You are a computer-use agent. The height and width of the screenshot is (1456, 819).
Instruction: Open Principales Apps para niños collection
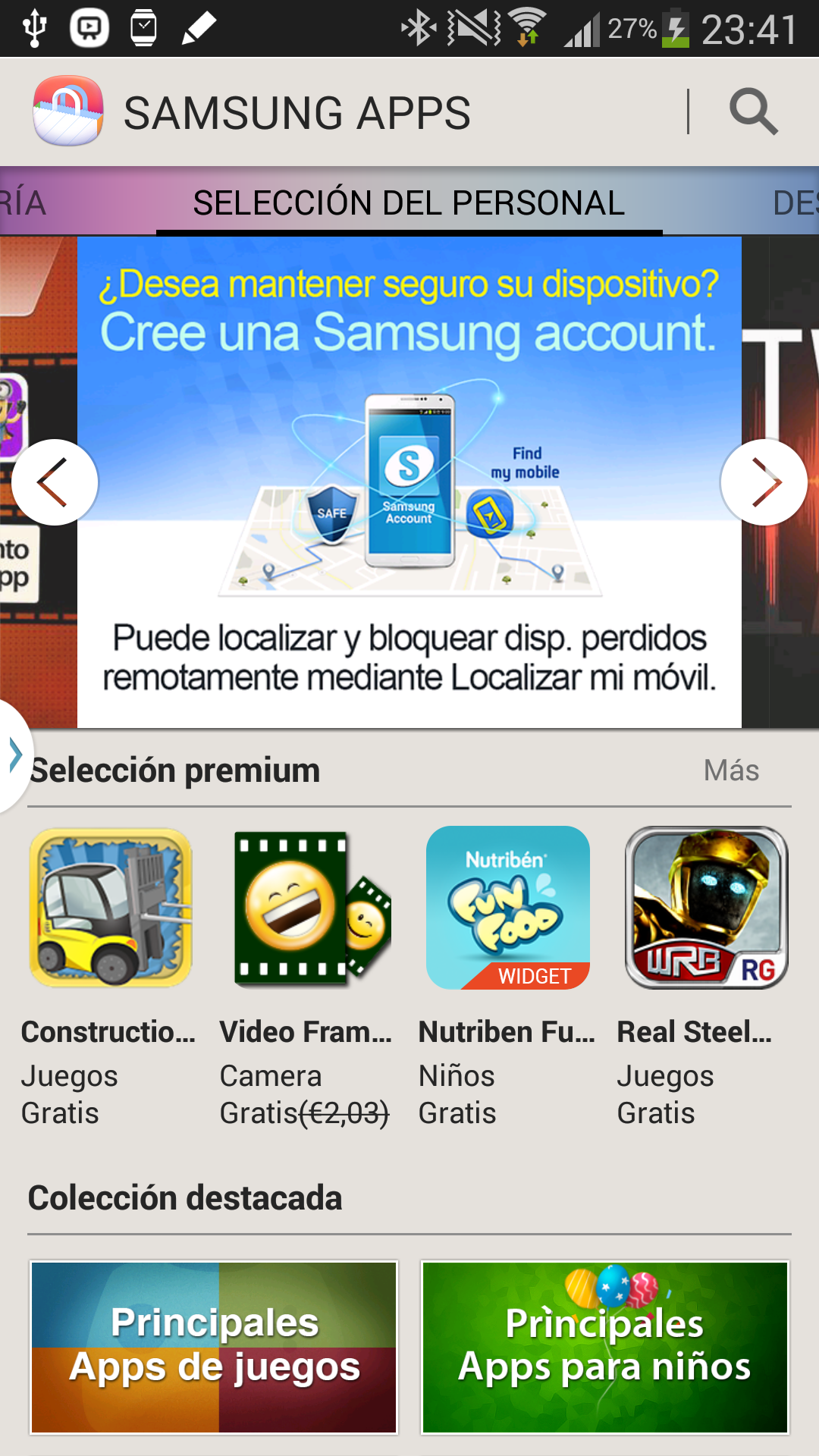[605, 1347]
